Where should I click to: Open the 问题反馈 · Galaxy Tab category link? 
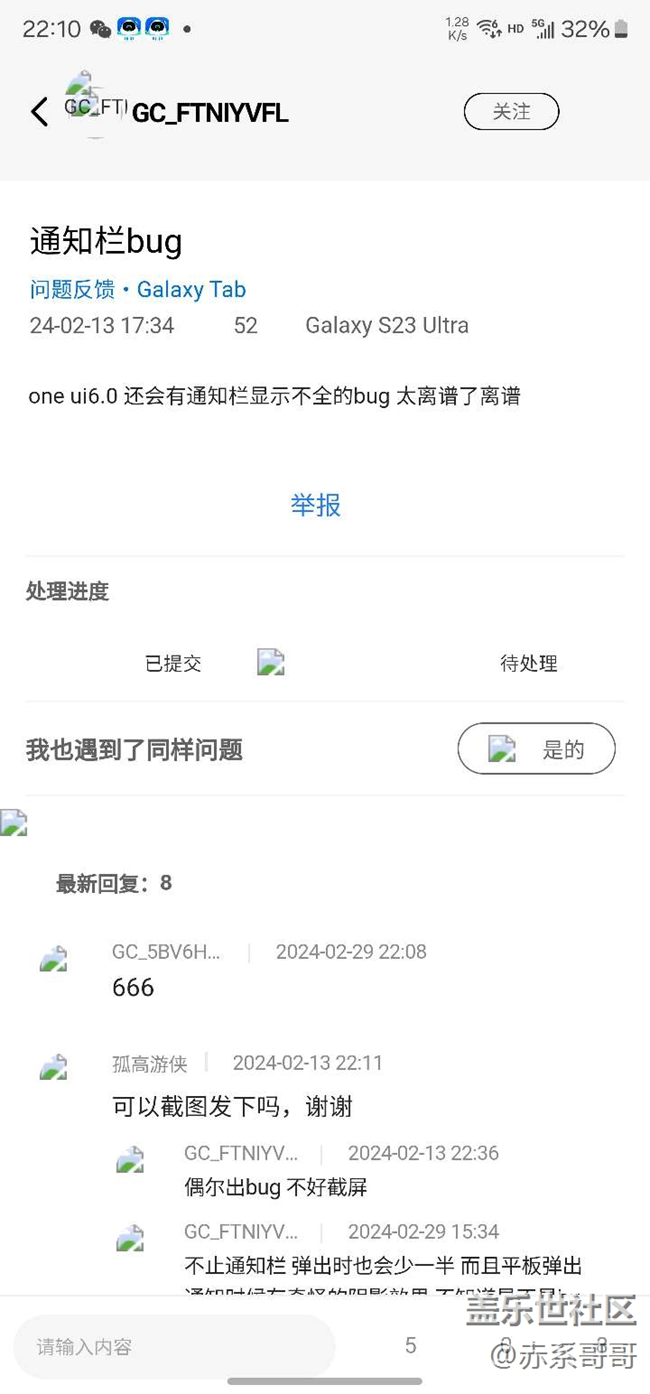point(138,289)
